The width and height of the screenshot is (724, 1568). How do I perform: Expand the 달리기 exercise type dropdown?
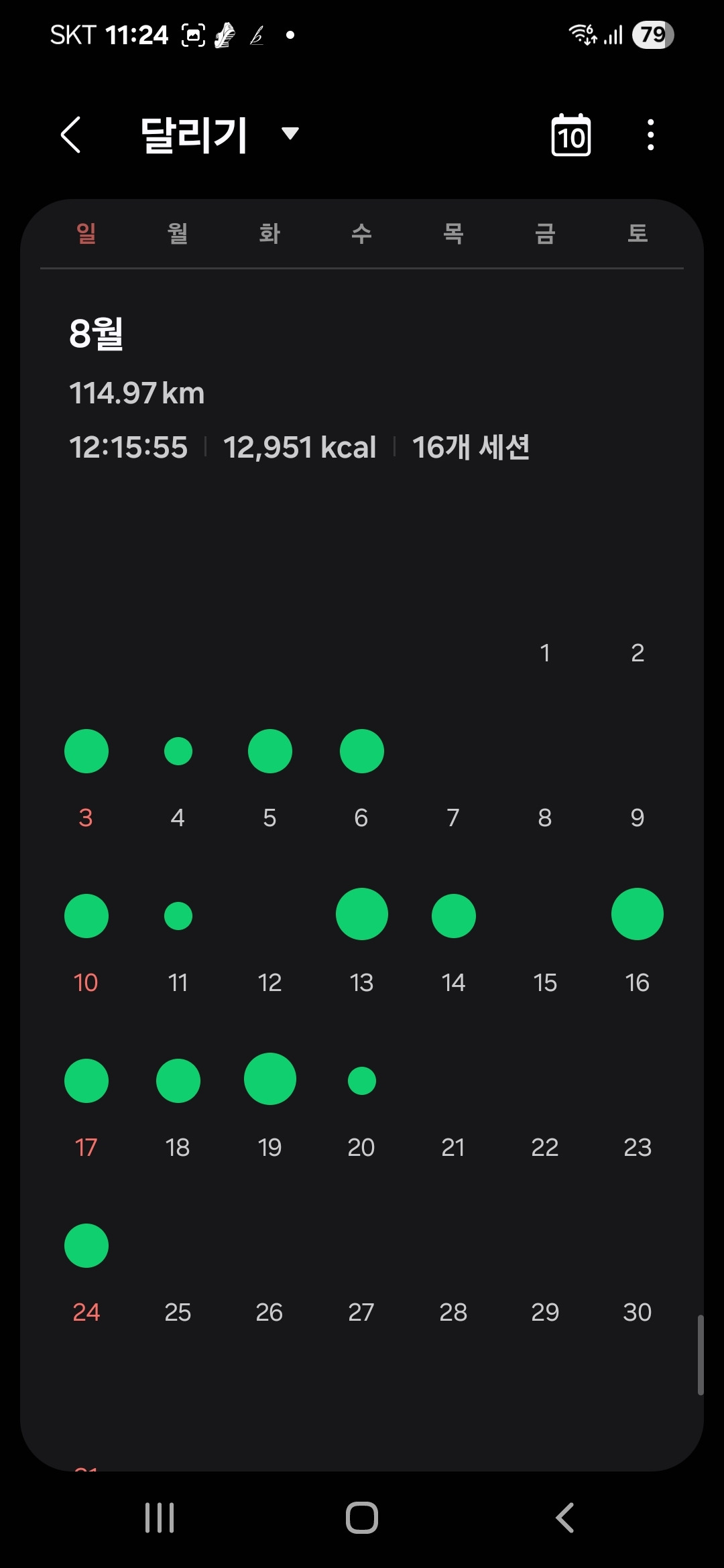click(289, 133)
